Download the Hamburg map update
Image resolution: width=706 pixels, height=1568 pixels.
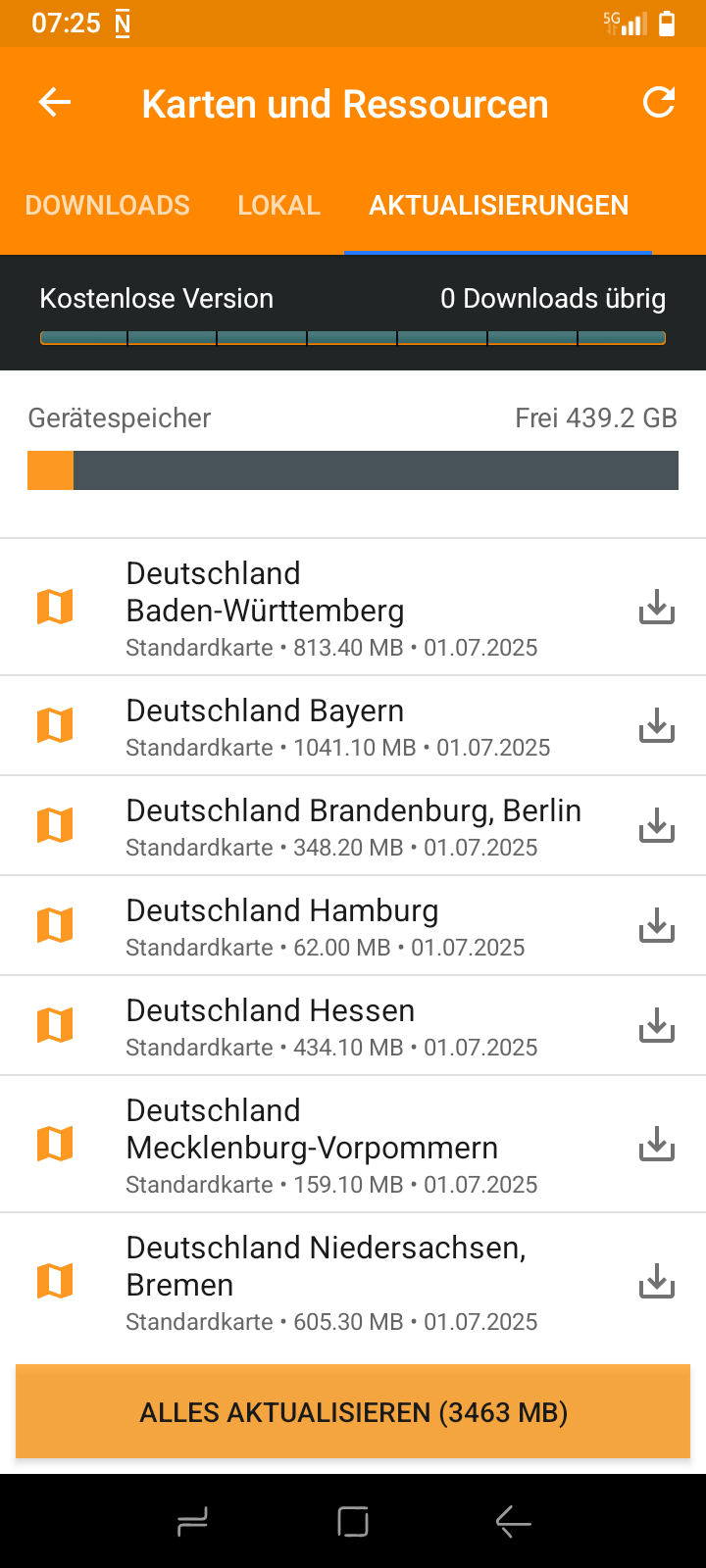(x=657, y=926)
